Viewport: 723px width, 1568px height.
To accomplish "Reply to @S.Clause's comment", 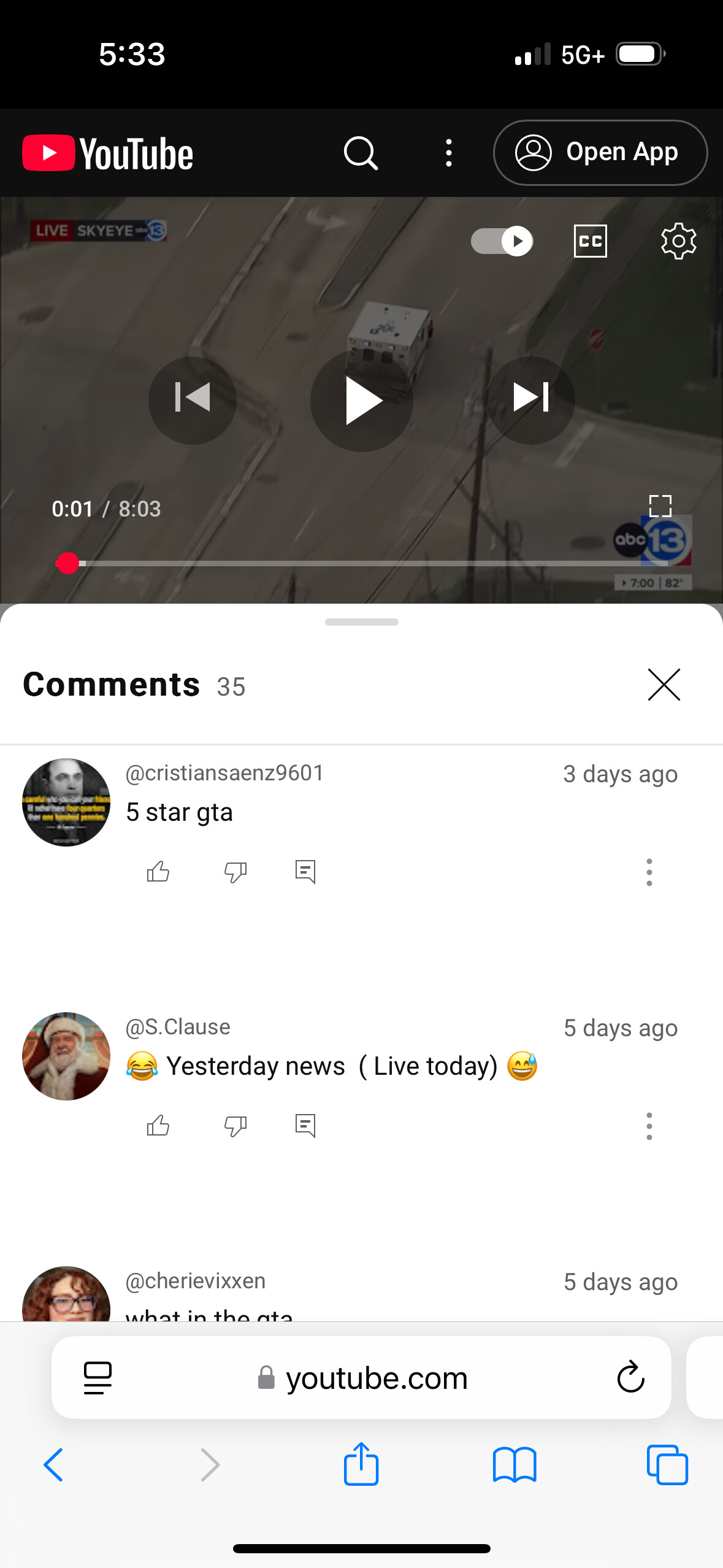I will (x=305, y=1126).
